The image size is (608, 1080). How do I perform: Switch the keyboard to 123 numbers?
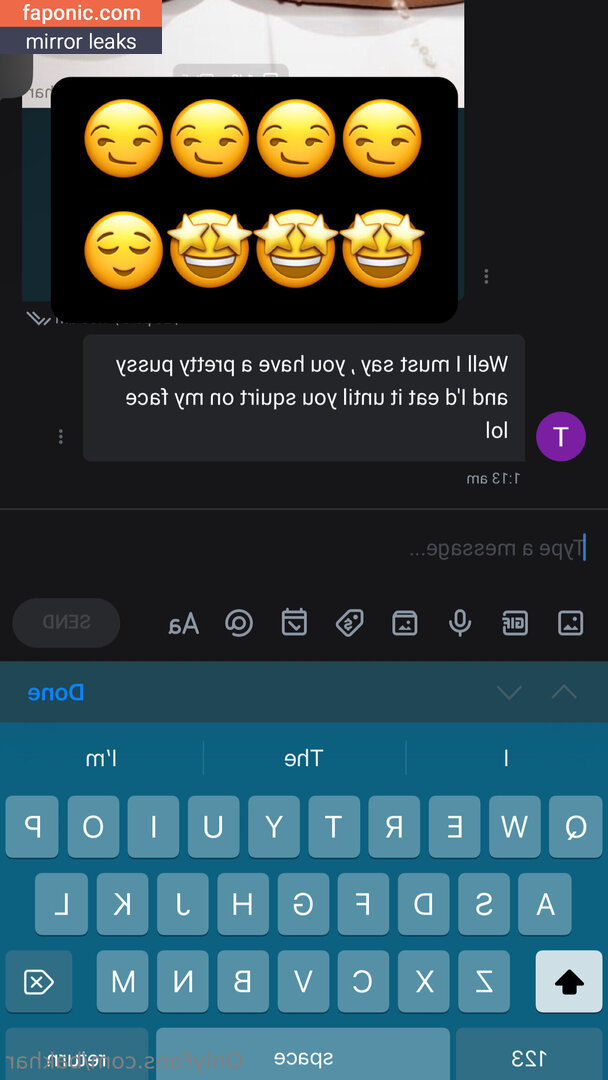tap(529, 1057)
